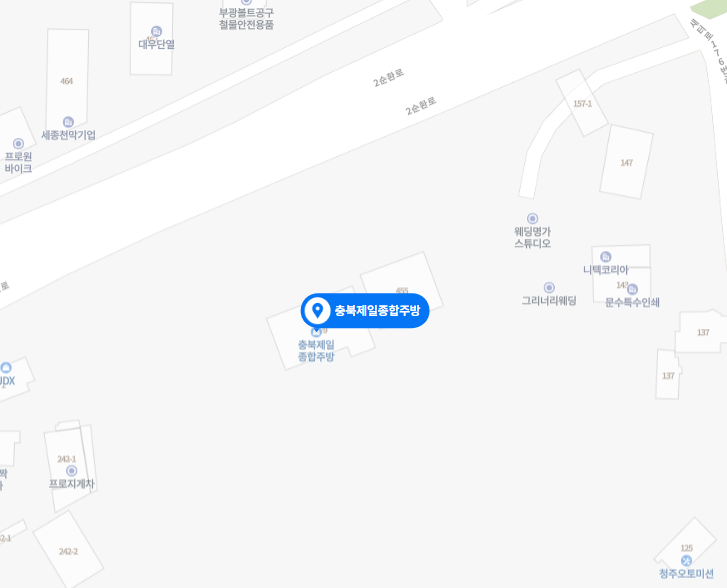Open the 세종천막기업 place marker
The width and height of the screenshot is (727, 588).
click(68, 122)
